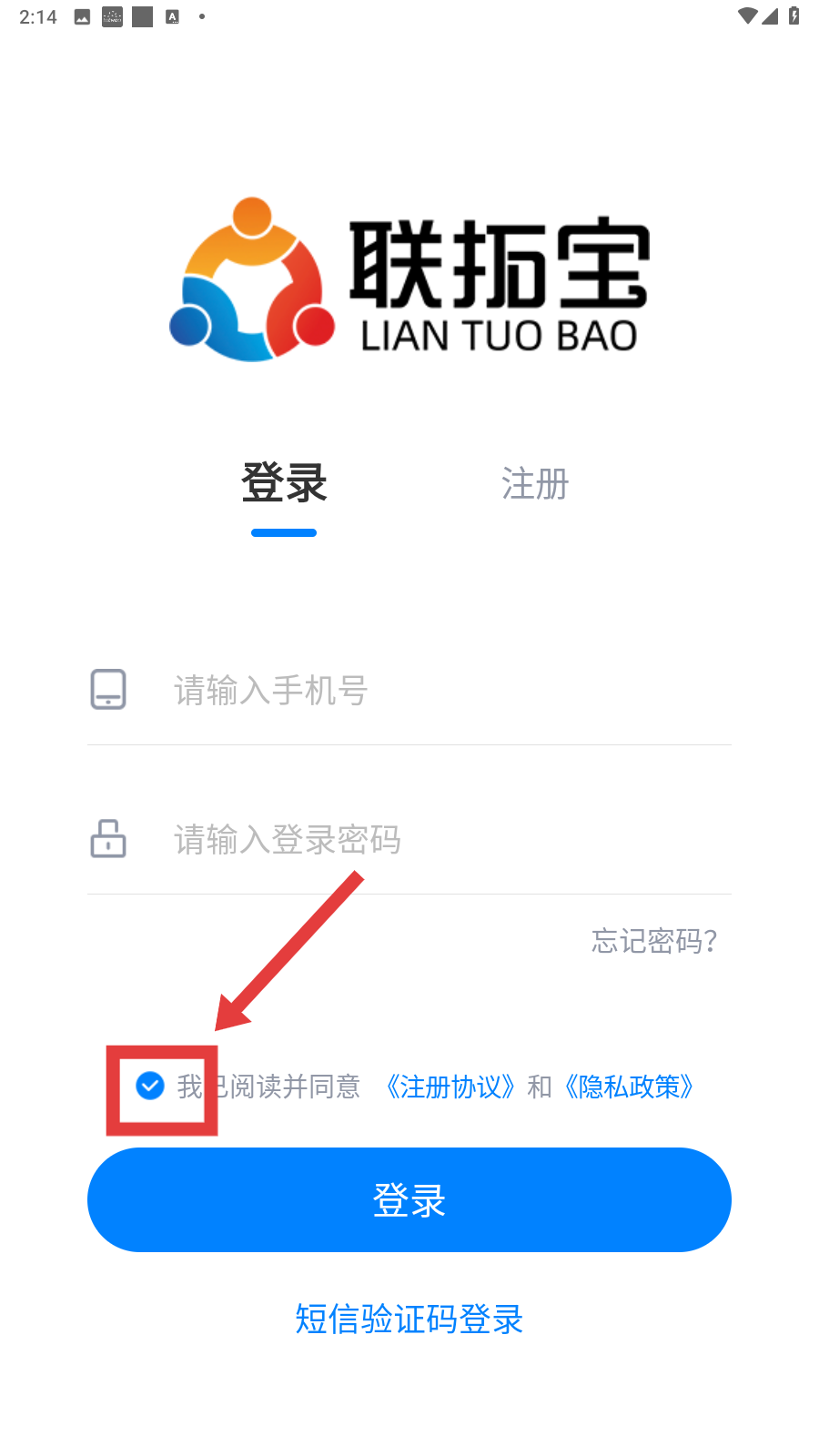Tap the blue 登录 button
The image size is (819, 1456).
(x=409, y=1199)
